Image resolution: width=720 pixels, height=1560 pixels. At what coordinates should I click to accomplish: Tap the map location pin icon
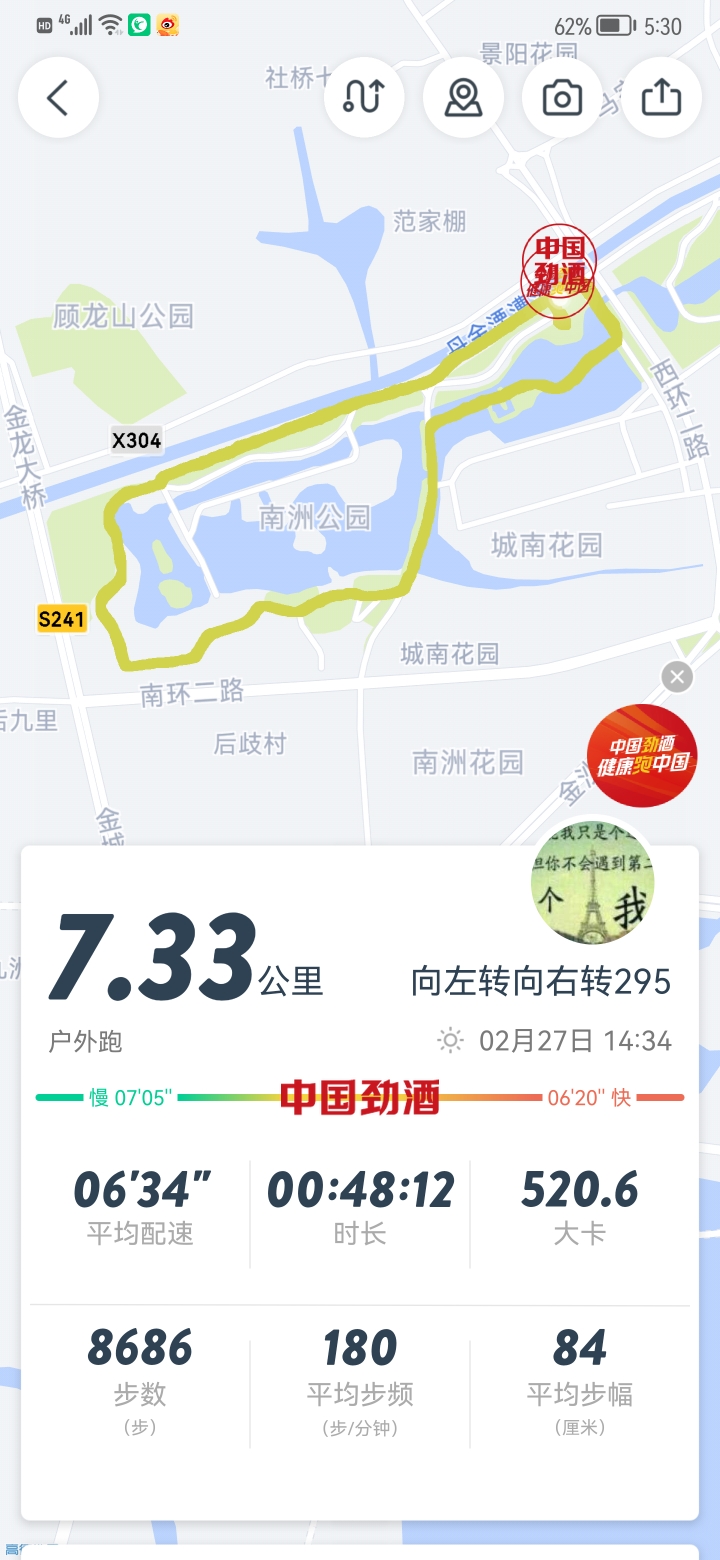(x=463, y=98)
